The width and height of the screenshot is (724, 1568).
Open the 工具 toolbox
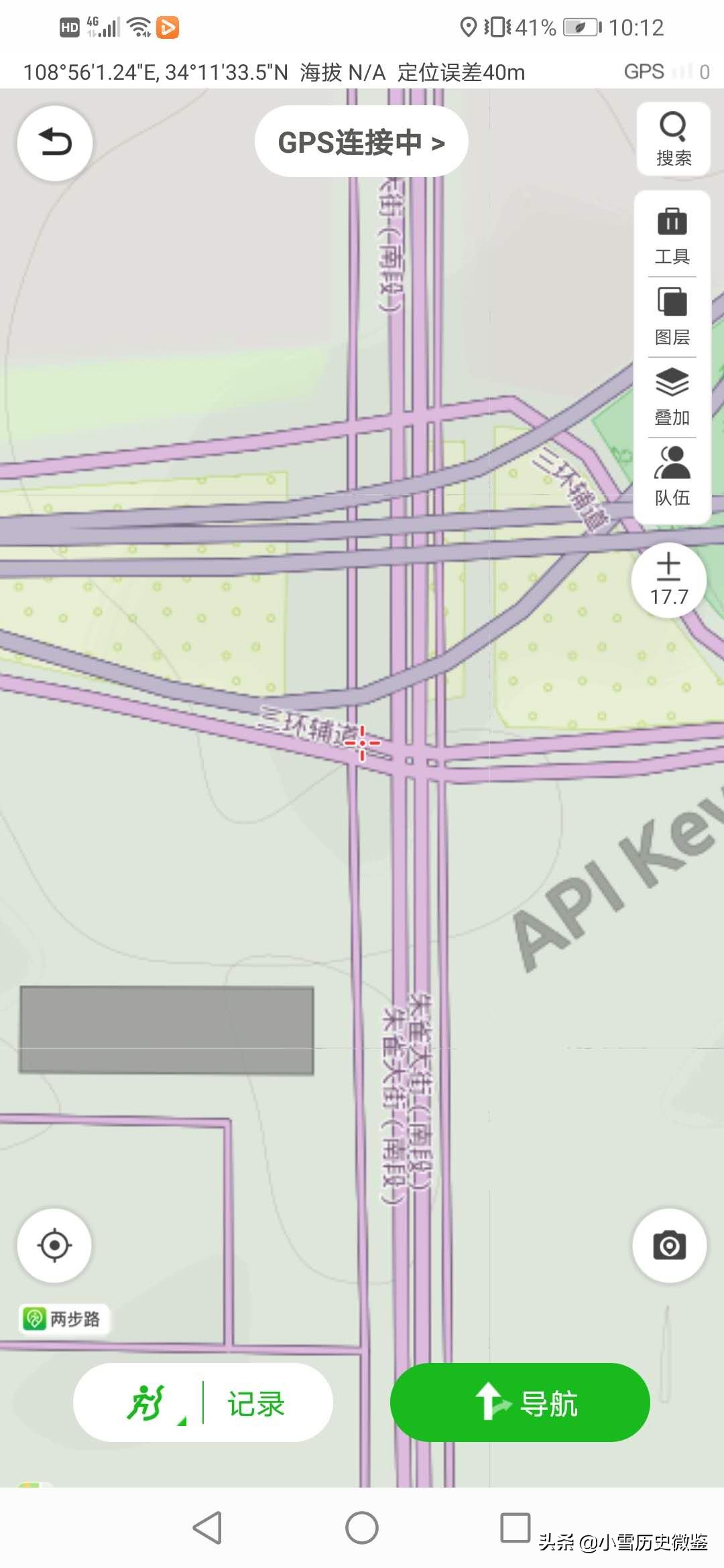point(672,235)
